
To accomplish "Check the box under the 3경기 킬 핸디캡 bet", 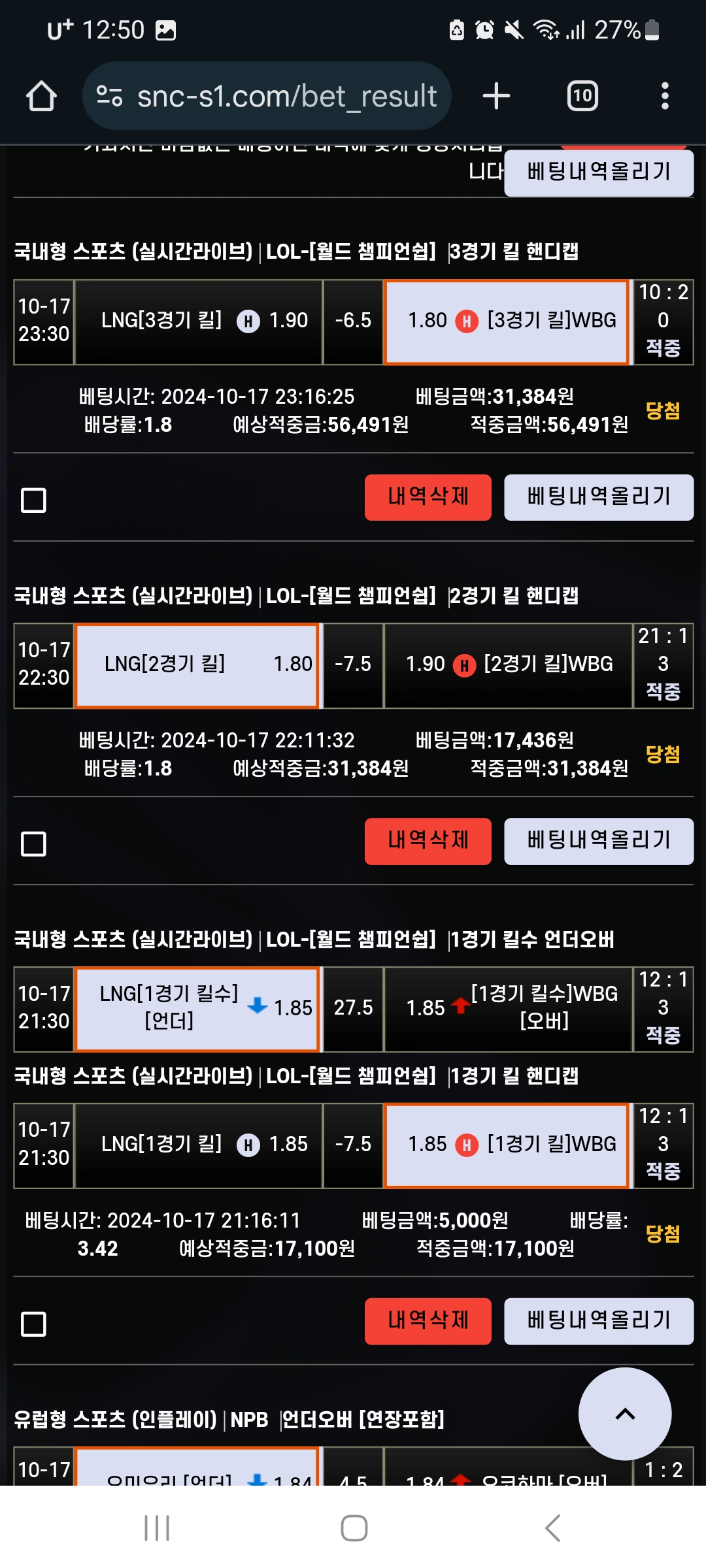I will point(34,500).
